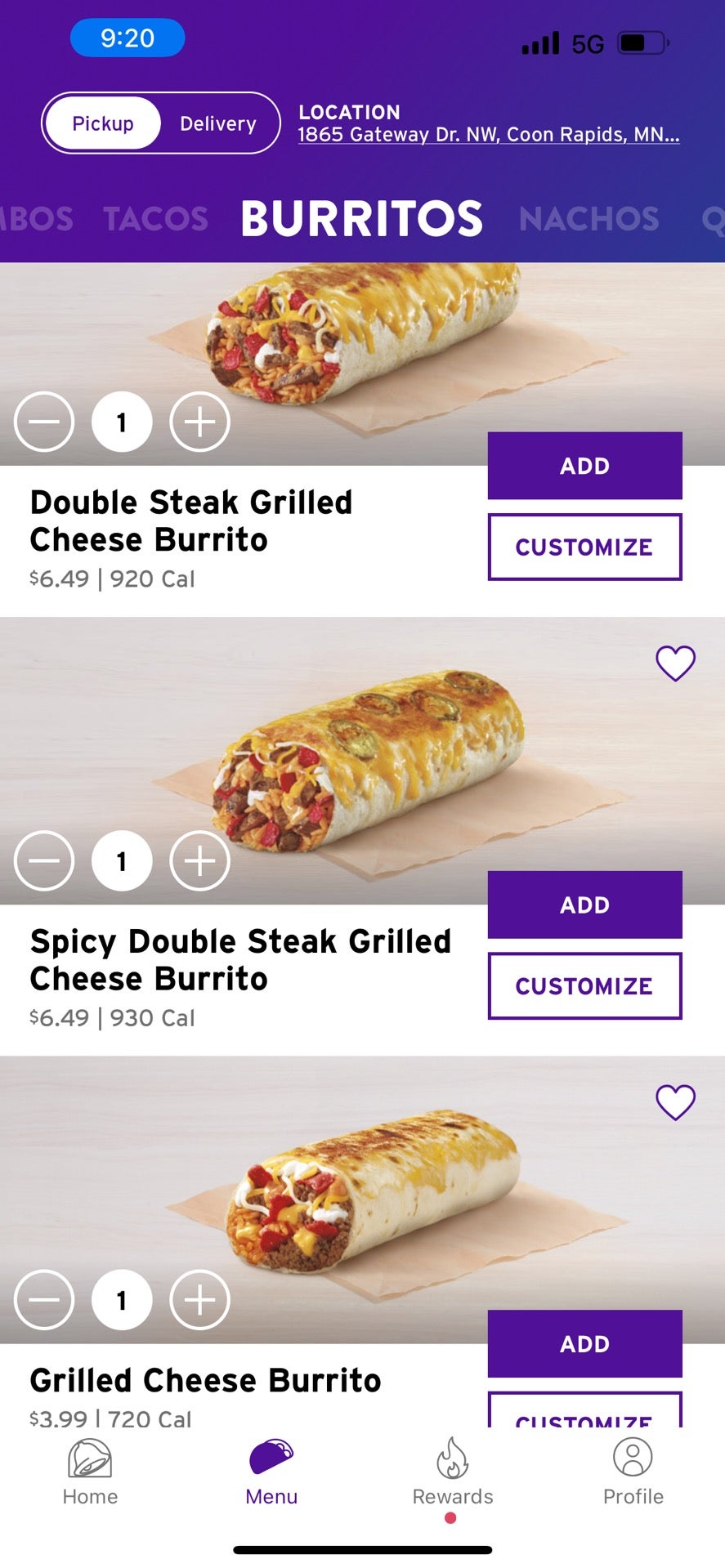Switch to Delivery ordering
The height and width of the screenshot is (1568, 725).
(x=216, y=123)
